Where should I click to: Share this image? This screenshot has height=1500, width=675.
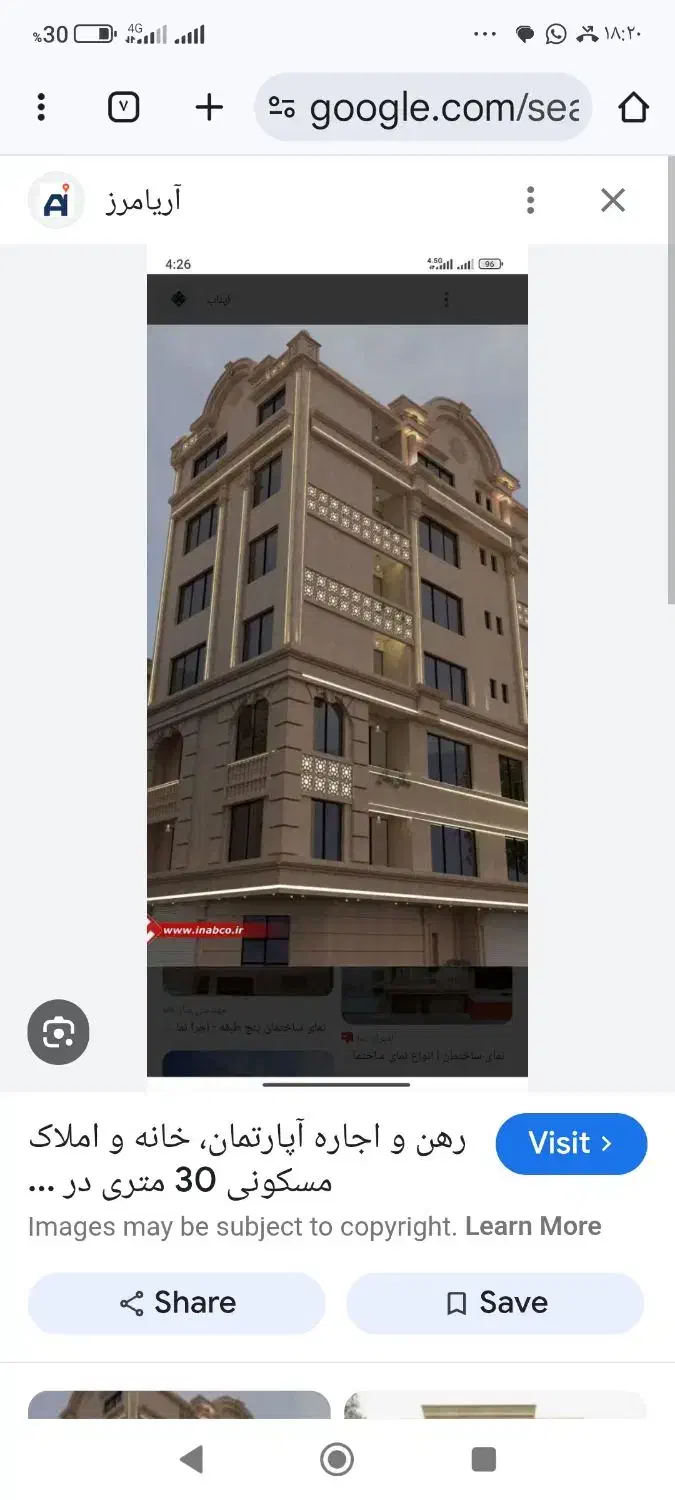pos(177,1302)
